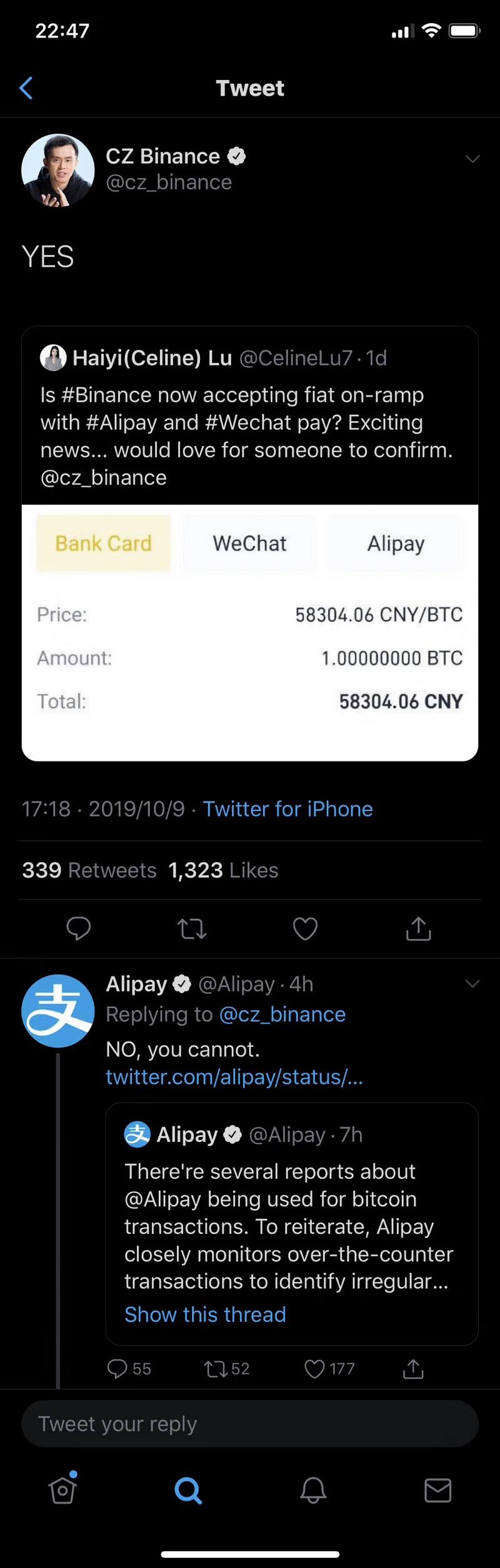Viewport: 500px width, 1568px height.
Task: Open the twitter.com/alipay/status link
Action: (234, 1077)
